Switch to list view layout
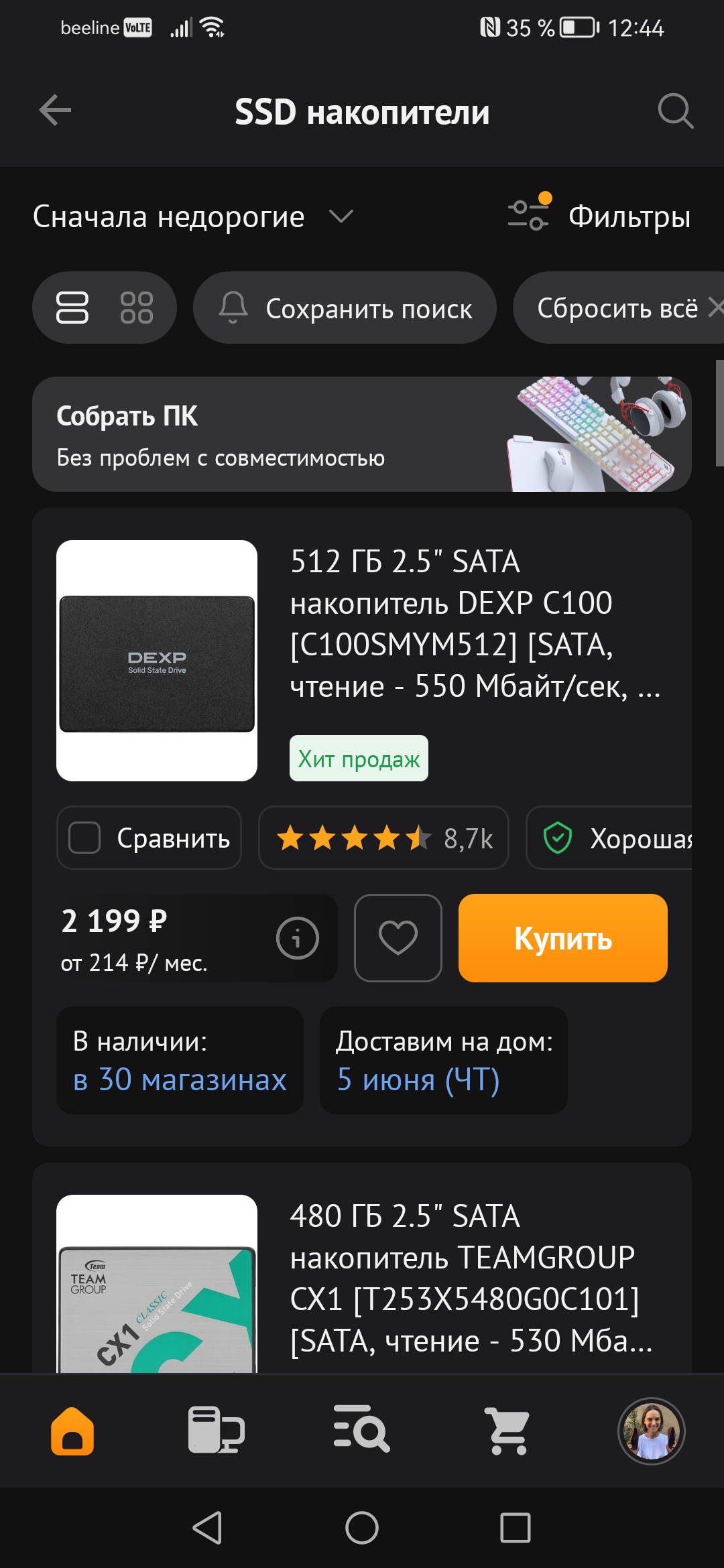Screen dimensions: 724x1568 (x=72, y=308)
